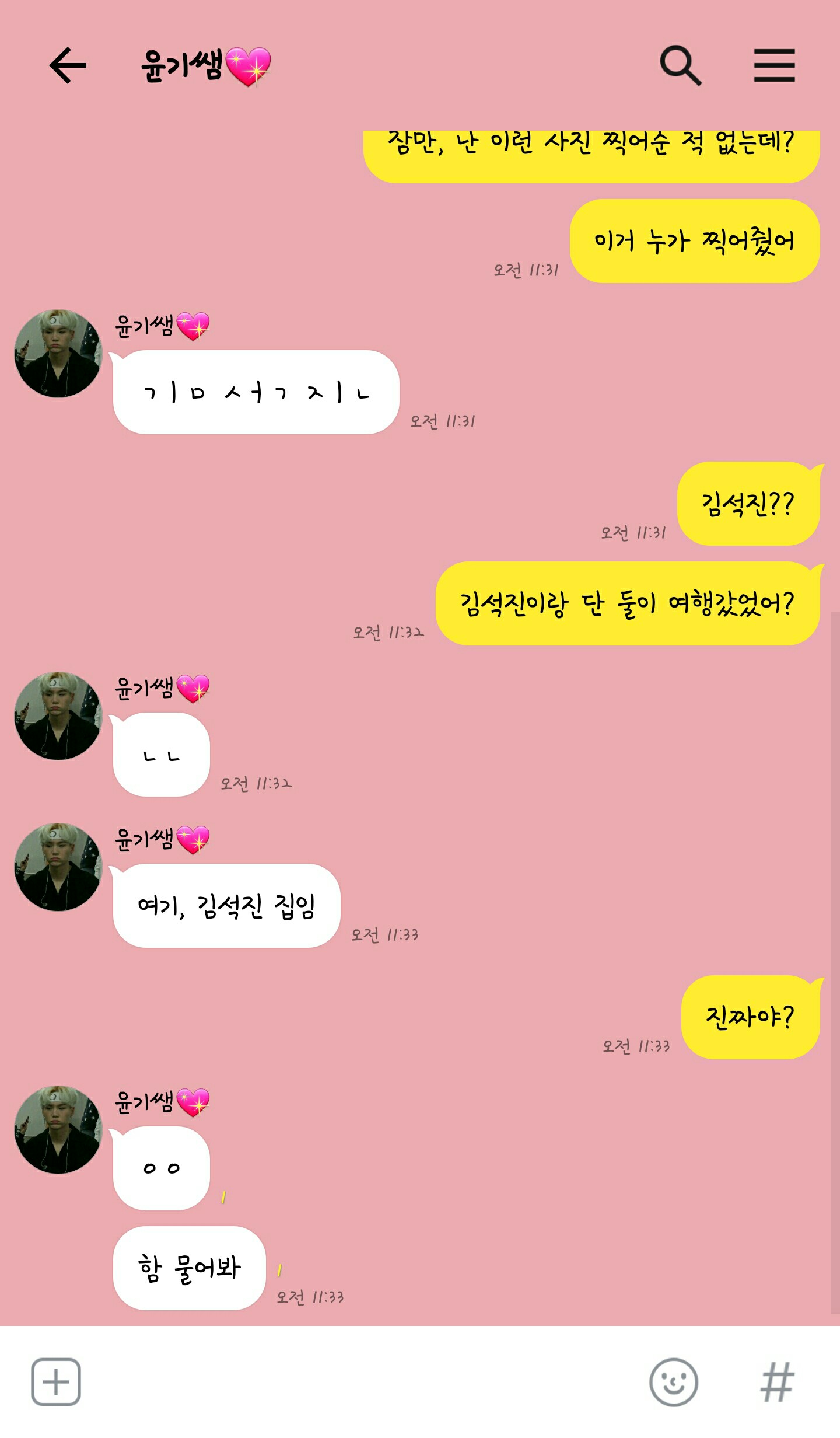Open the chat room menu
This screenshot has width=840, height=1438.
[774, 65]
